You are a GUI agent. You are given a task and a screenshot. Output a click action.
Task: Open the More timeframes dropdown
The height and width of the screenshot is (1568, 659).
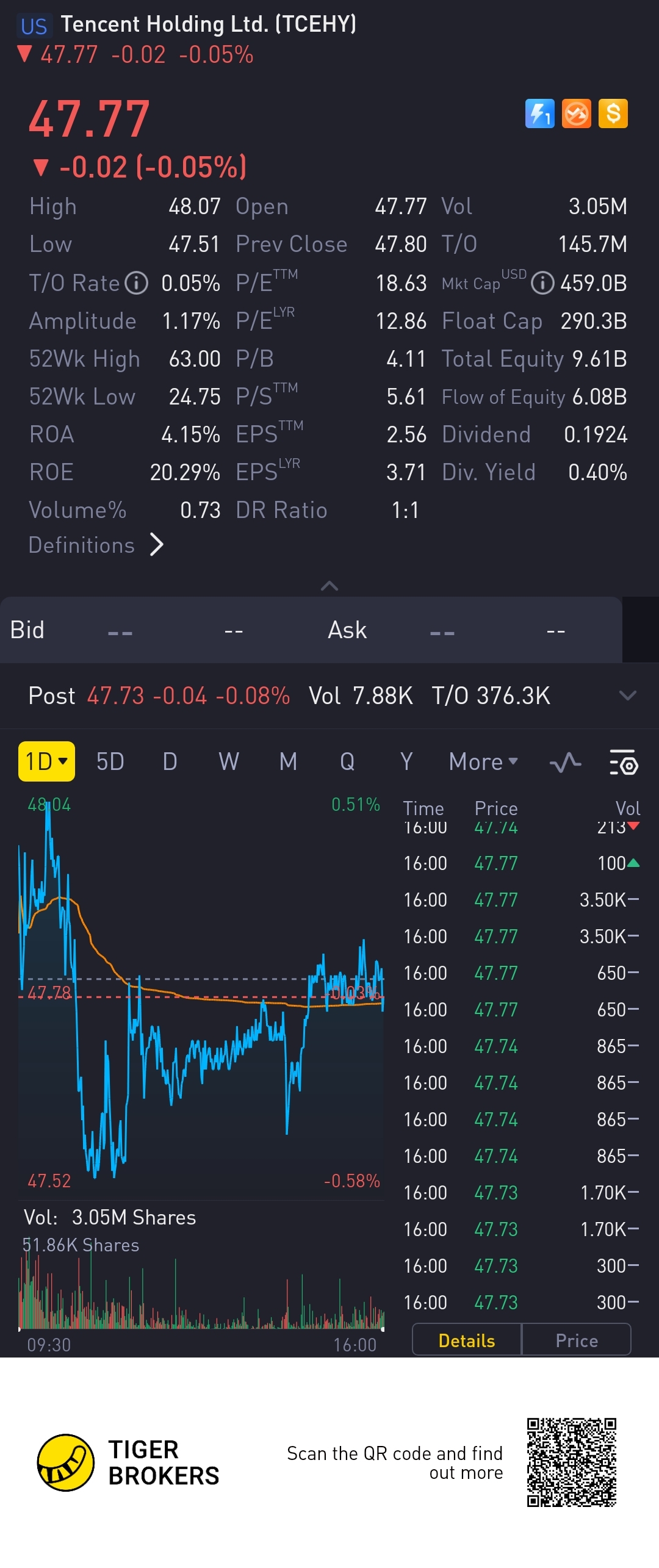click(483, 761)
